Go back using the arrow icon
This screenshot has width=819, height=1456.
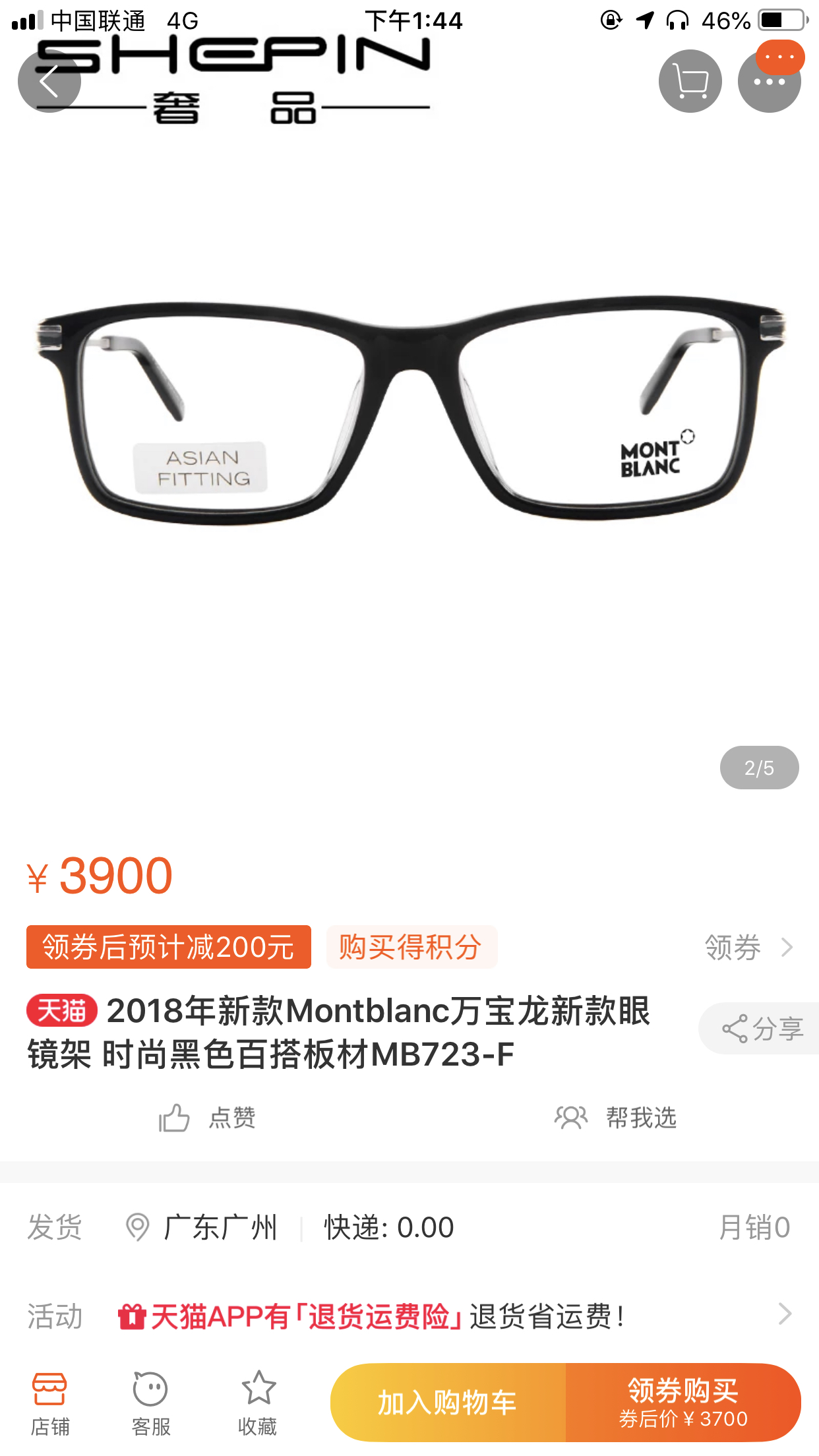pos(49,81)
